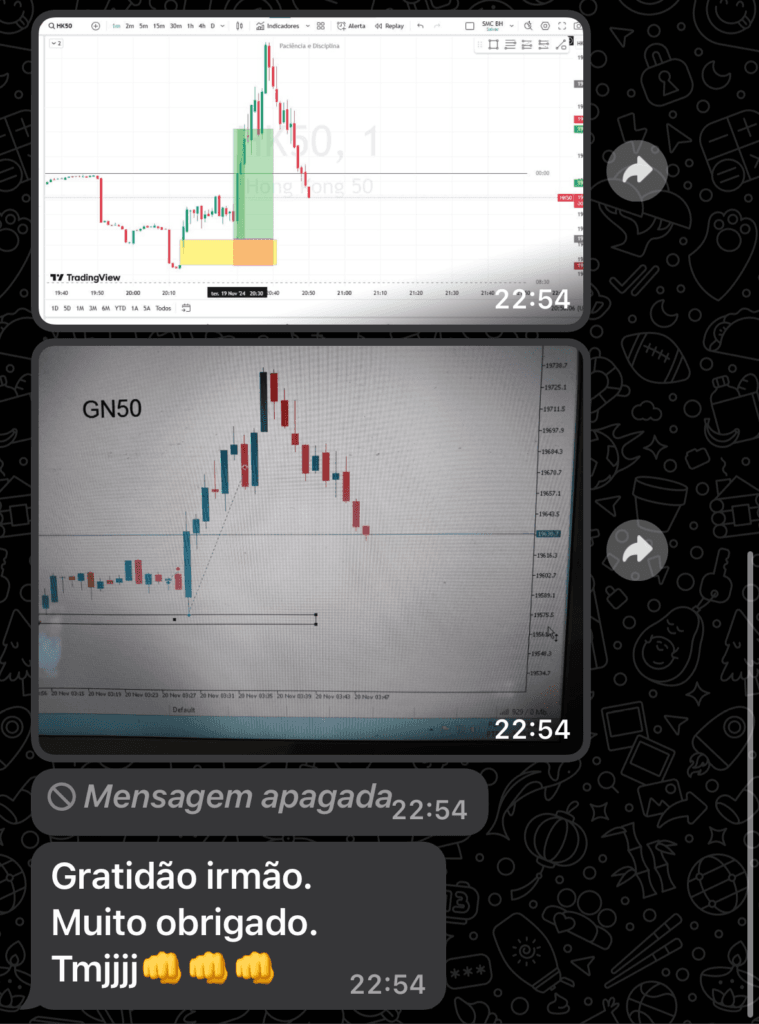Open the HK50 TradingView chart image

click(x=310, y=170)
